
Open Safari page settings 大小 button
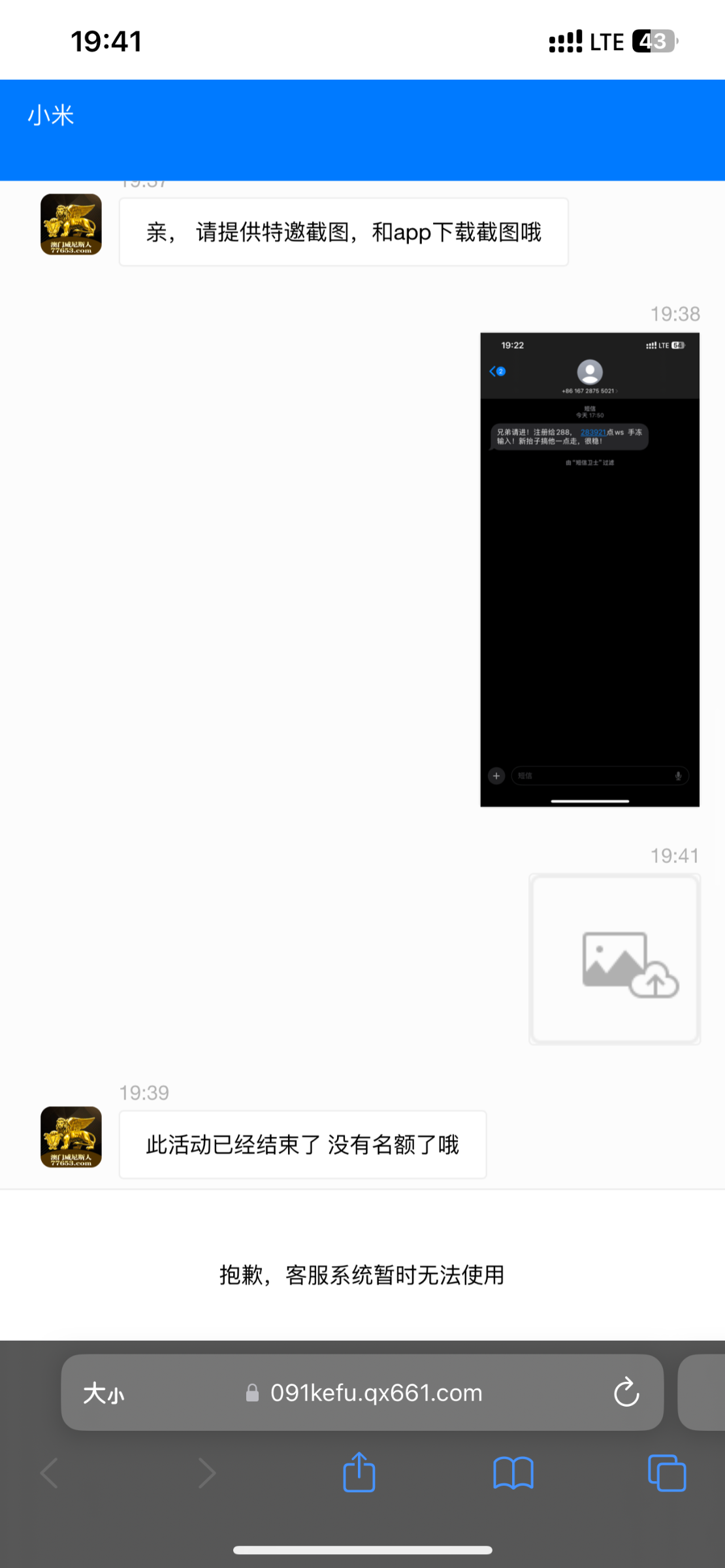coord(104,1394)
